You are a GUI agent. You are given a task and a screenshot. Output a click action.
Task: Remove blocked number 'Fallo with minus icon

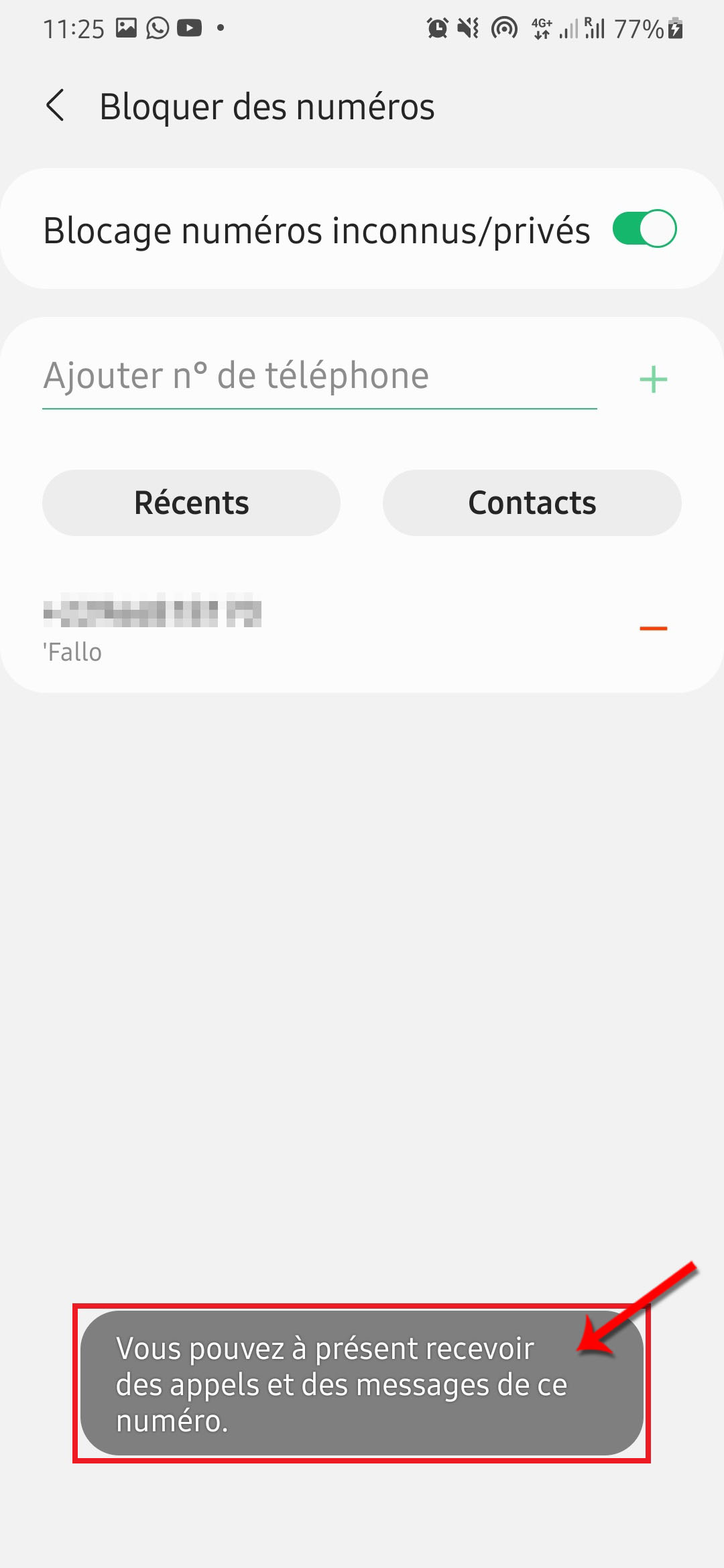coord(653,629)
